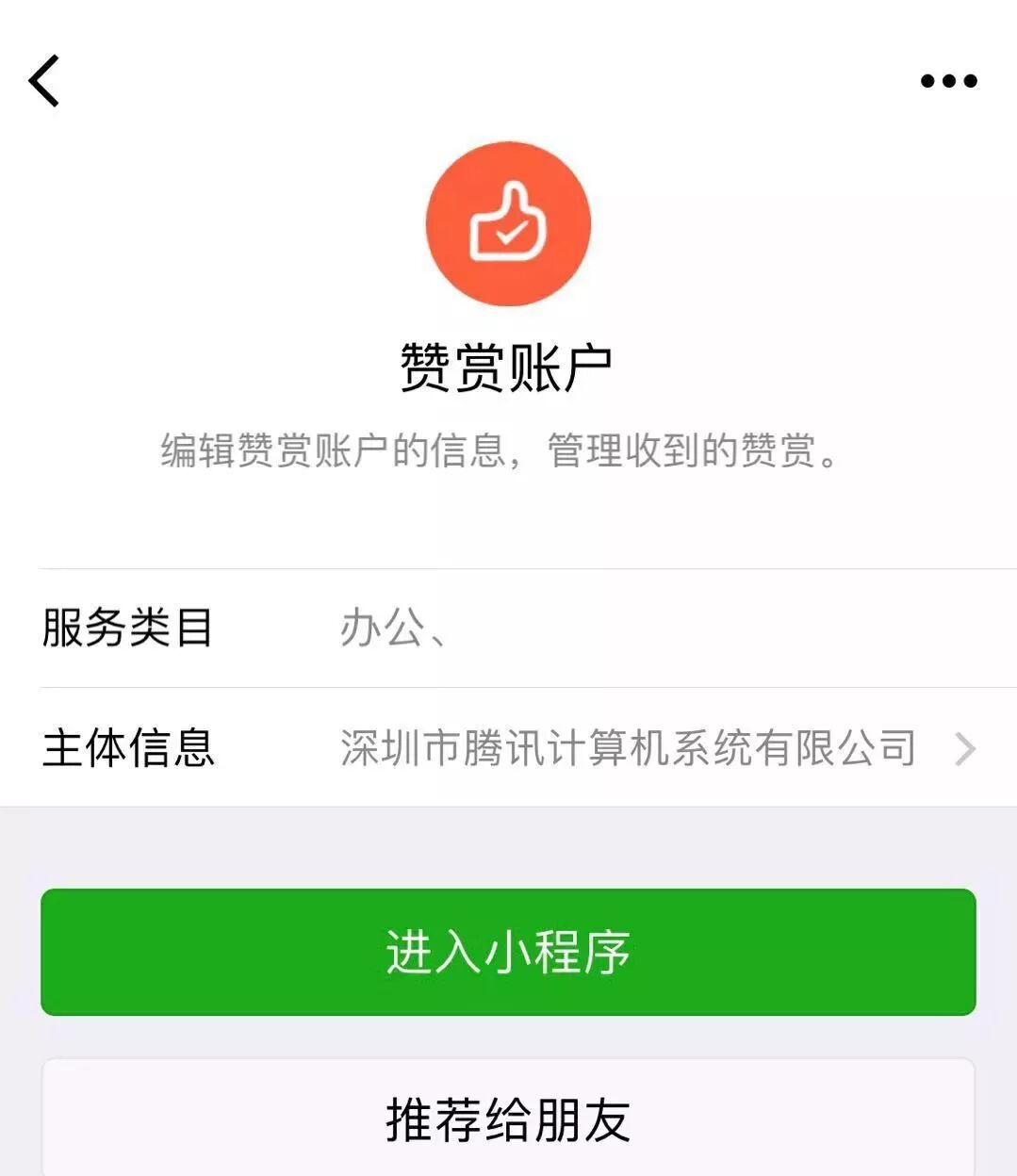This screenshot has height=1176, width=1017.
Task: Go back using the top arrow
Action: [44, 80]
